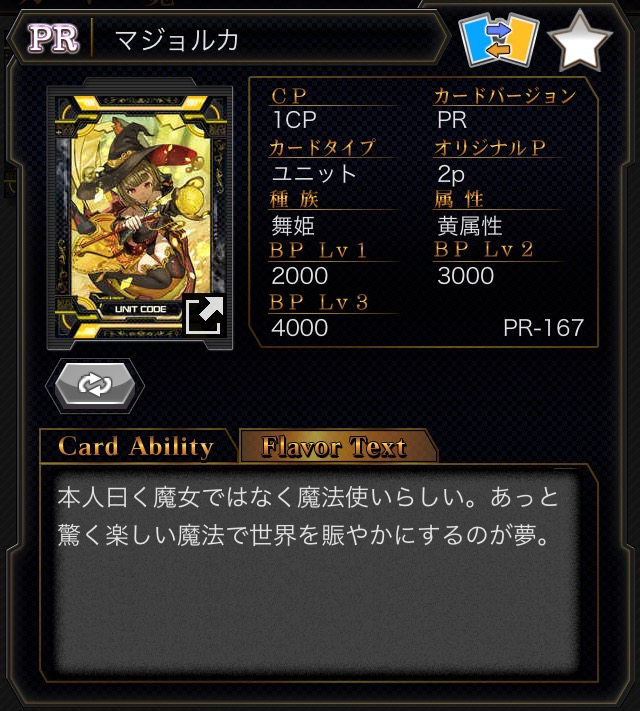
Task: Tap the card swap icon
Action: [499, 40]
